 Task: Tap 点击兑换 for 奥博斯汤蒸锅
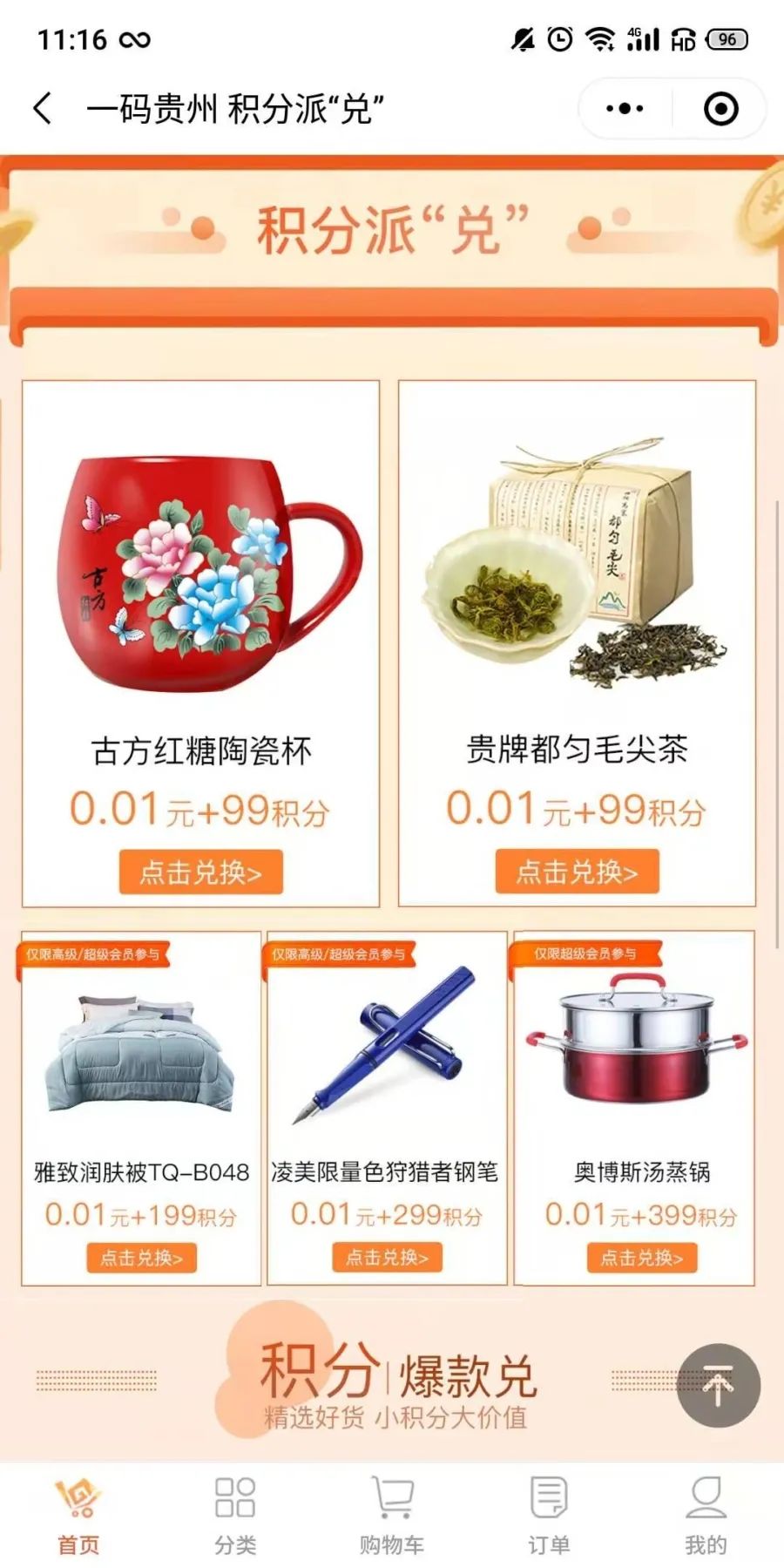(x=641, y=1258)
